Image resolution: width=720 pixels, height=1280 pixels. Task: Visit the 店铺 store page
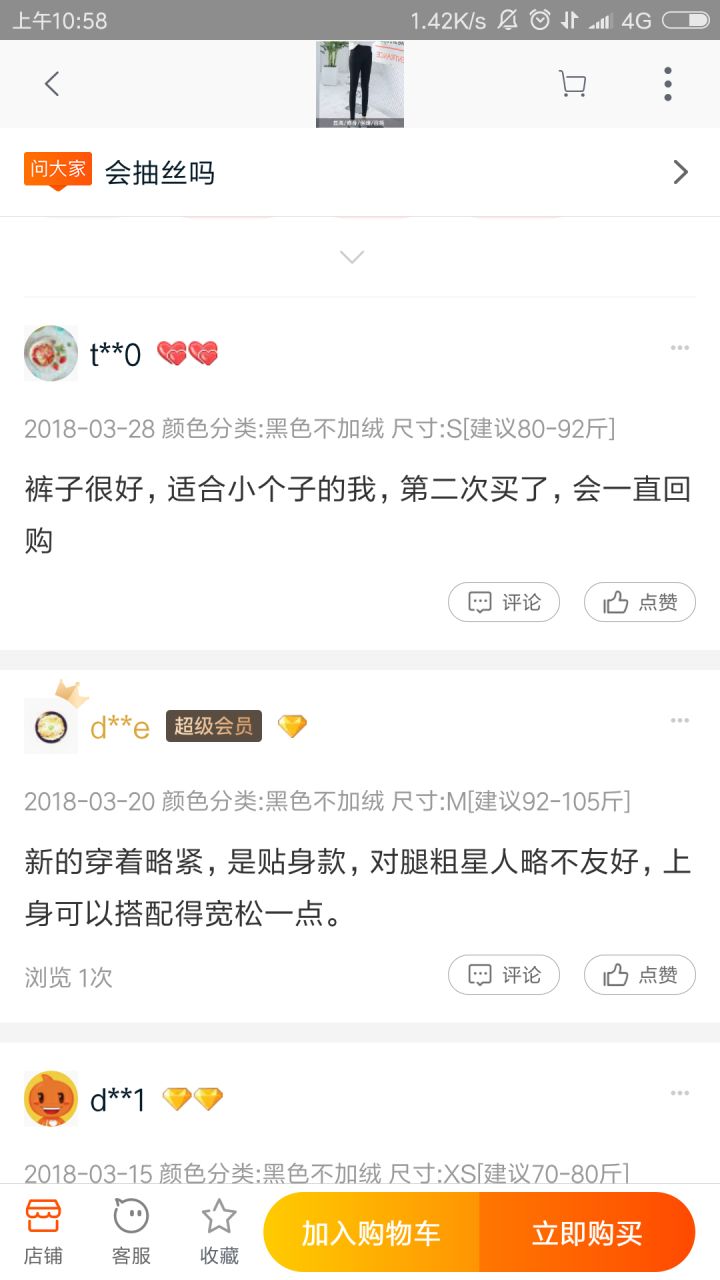[43, 1232]
